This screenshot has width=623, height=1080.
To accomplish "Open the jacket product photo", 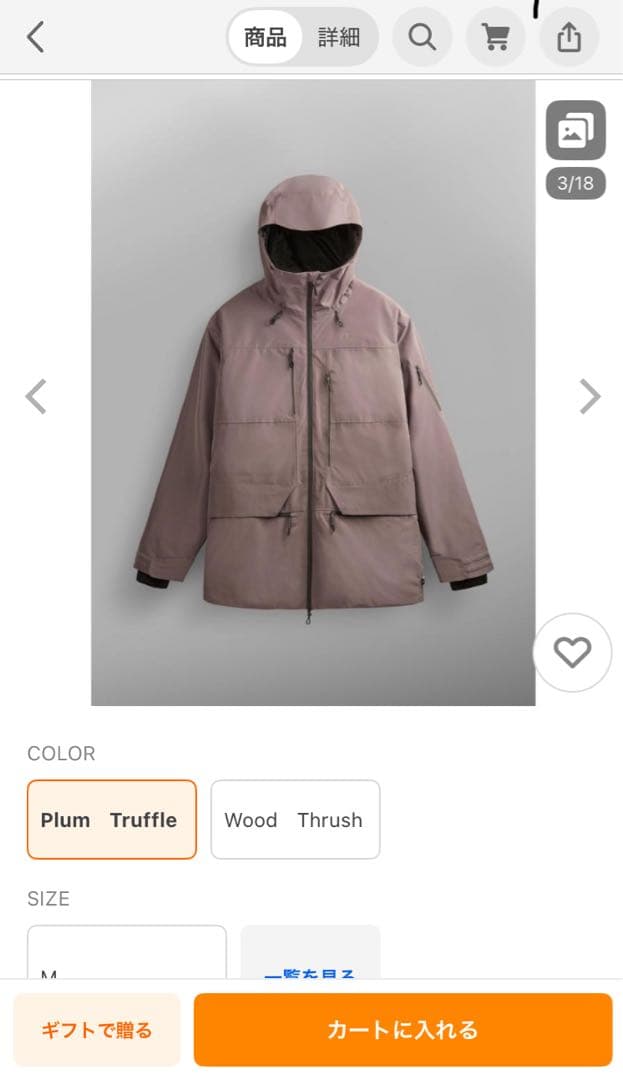I will point(313,392).
